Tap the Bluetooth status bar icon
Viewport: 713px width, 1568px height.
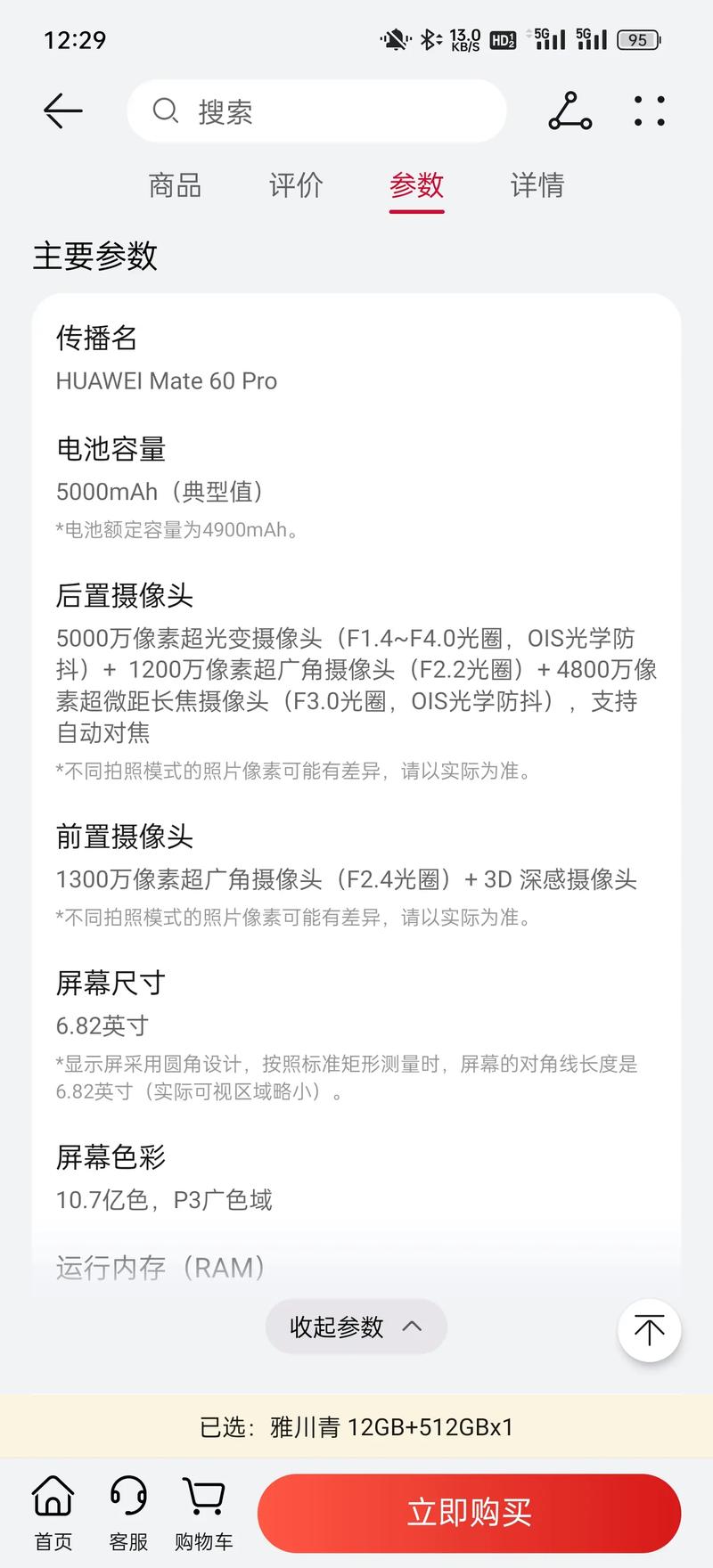[x=427, y=39]
